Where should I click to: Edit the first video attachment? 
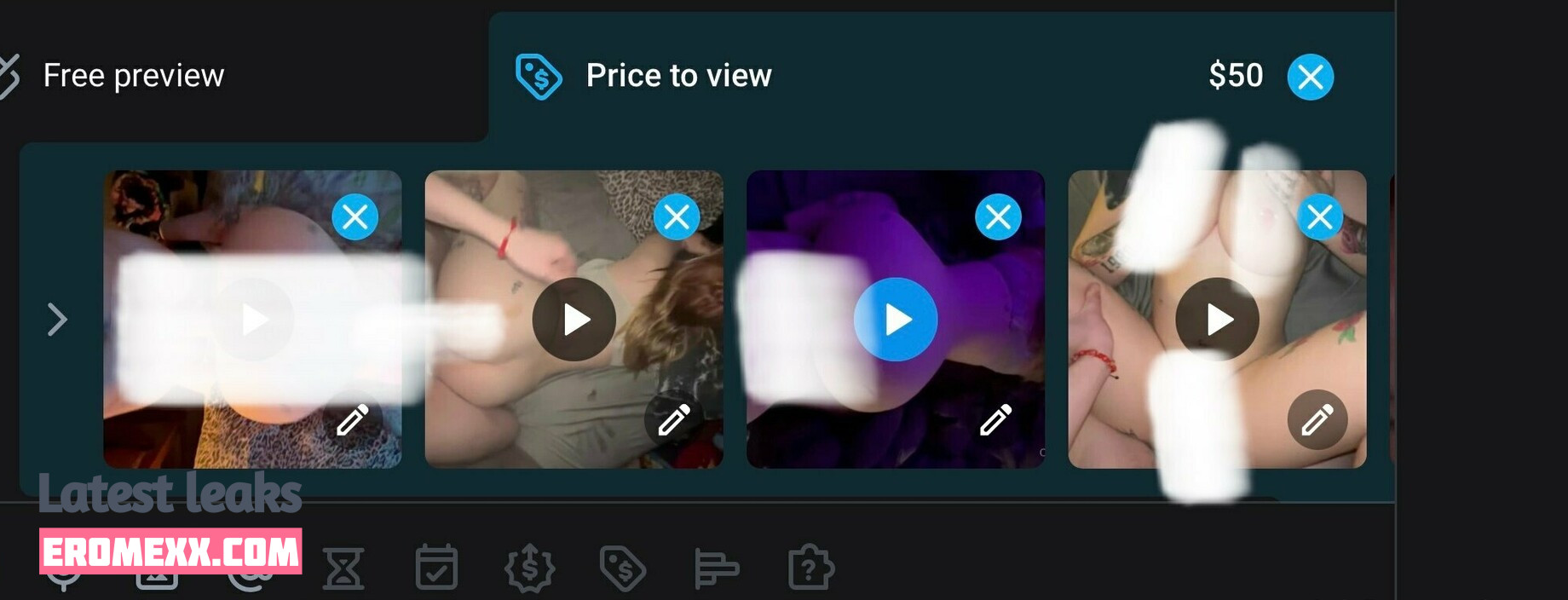(352, 419)
